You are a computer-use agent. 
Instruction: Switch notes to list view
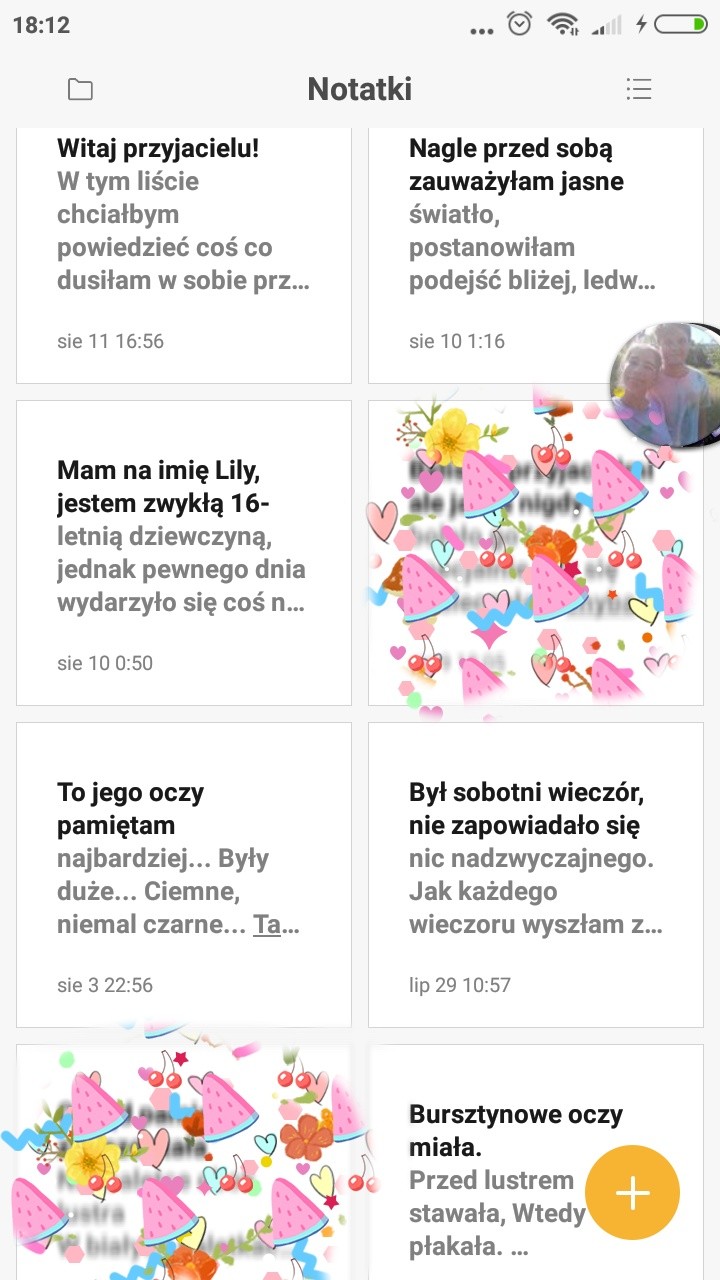(639, 89)
